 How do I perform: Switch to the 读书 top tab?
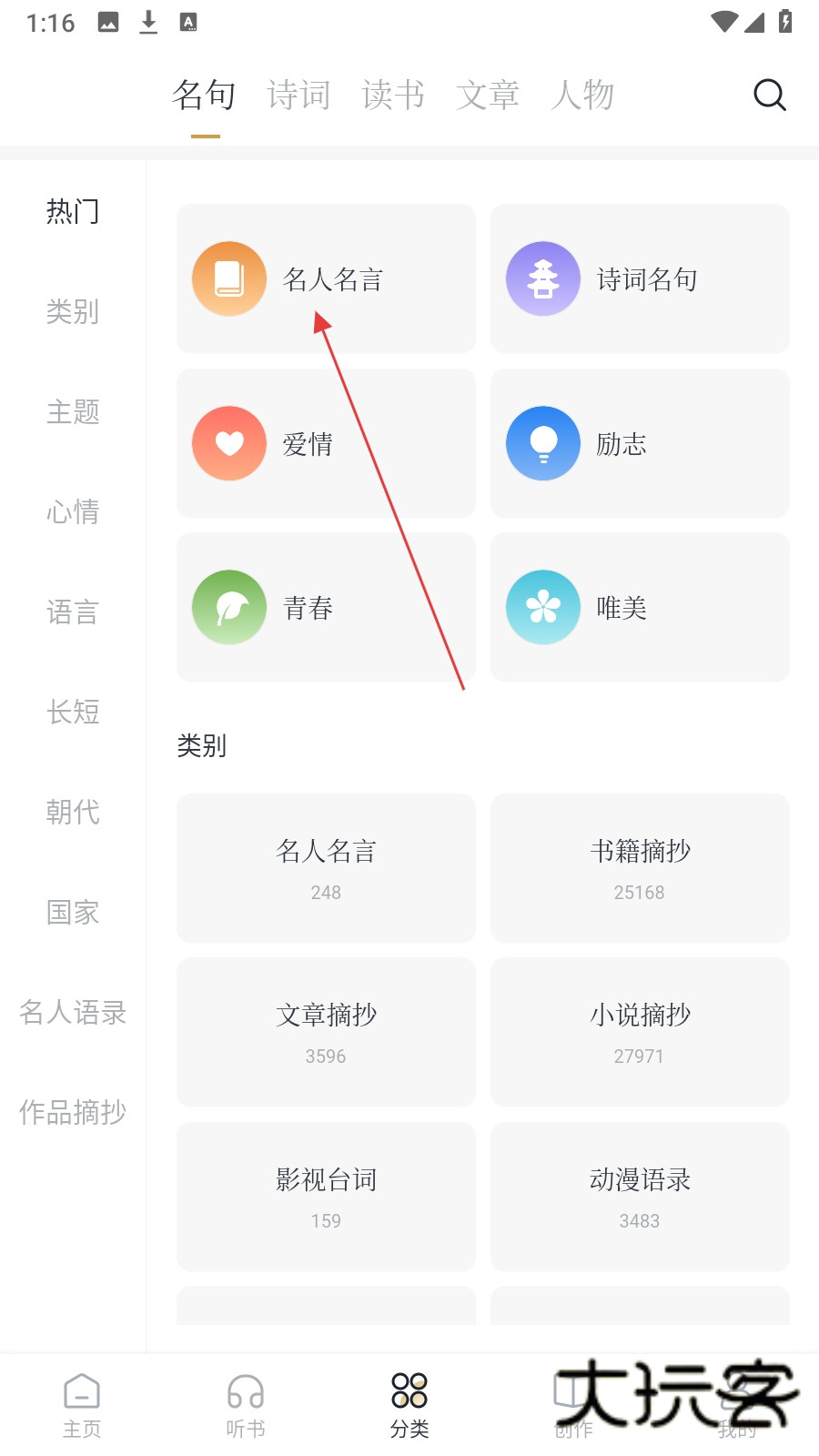[393, 95]
